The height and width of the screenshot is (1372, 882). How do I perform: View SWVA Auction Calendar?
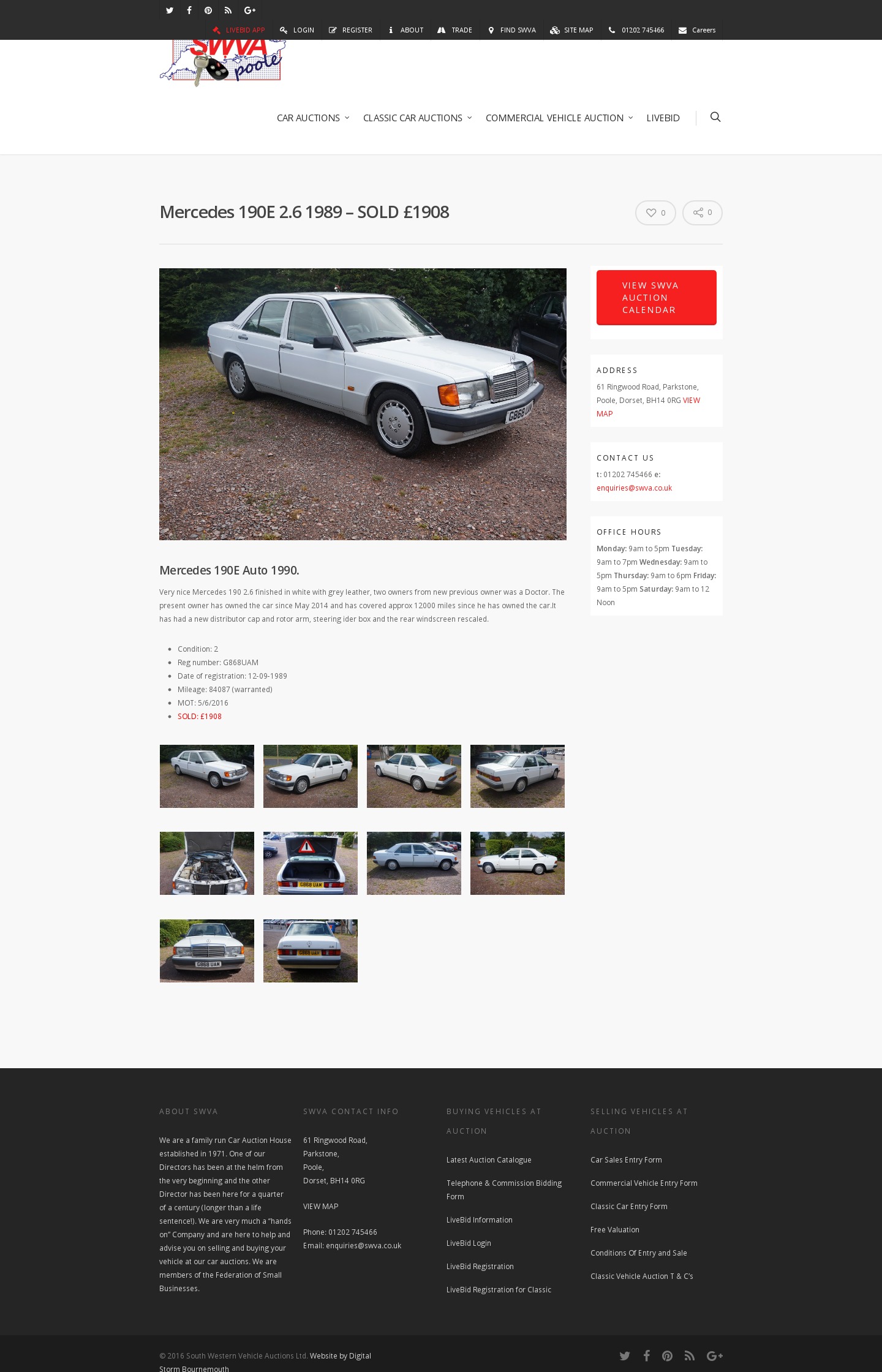click(656, 298)
